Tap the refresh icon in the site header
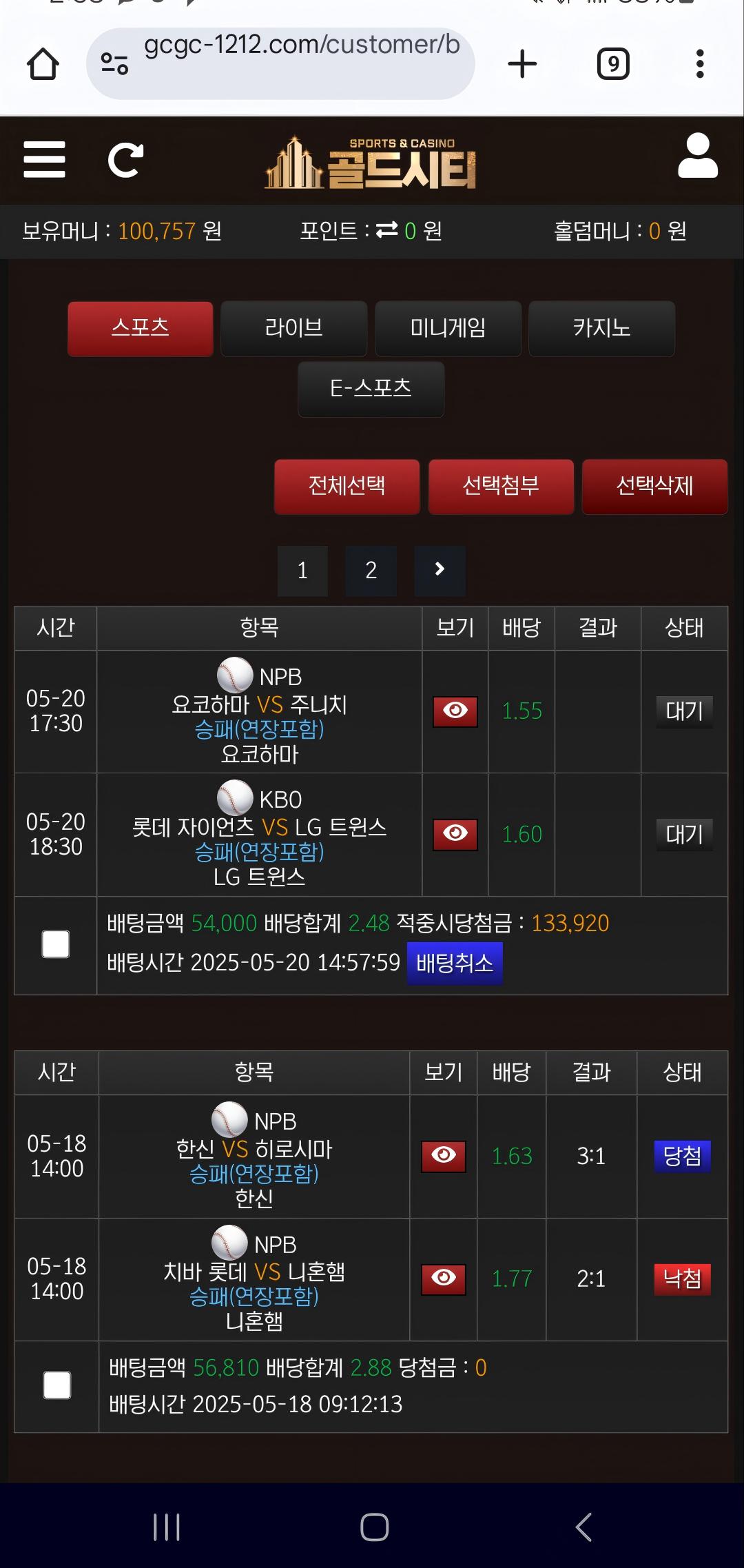Image resolution: width=744 pixels, height=1568 pixels. (x=126, y=160)
